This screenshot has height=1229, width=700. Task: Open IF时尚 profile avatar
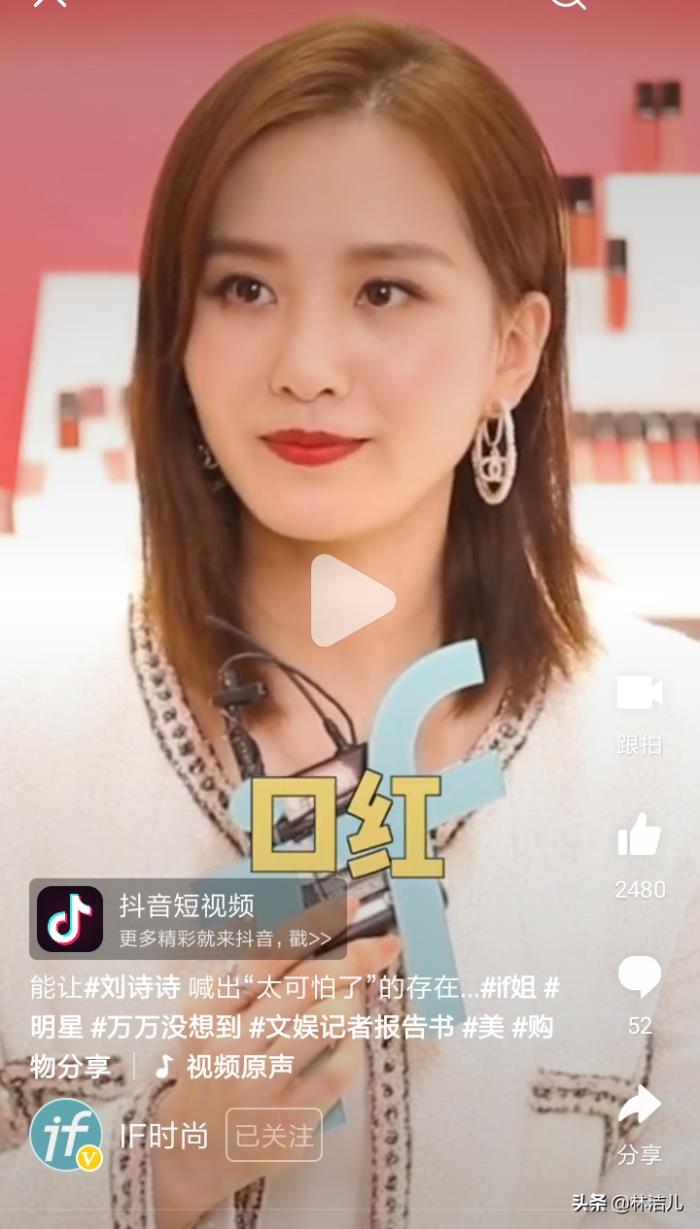coord(66,1134)
